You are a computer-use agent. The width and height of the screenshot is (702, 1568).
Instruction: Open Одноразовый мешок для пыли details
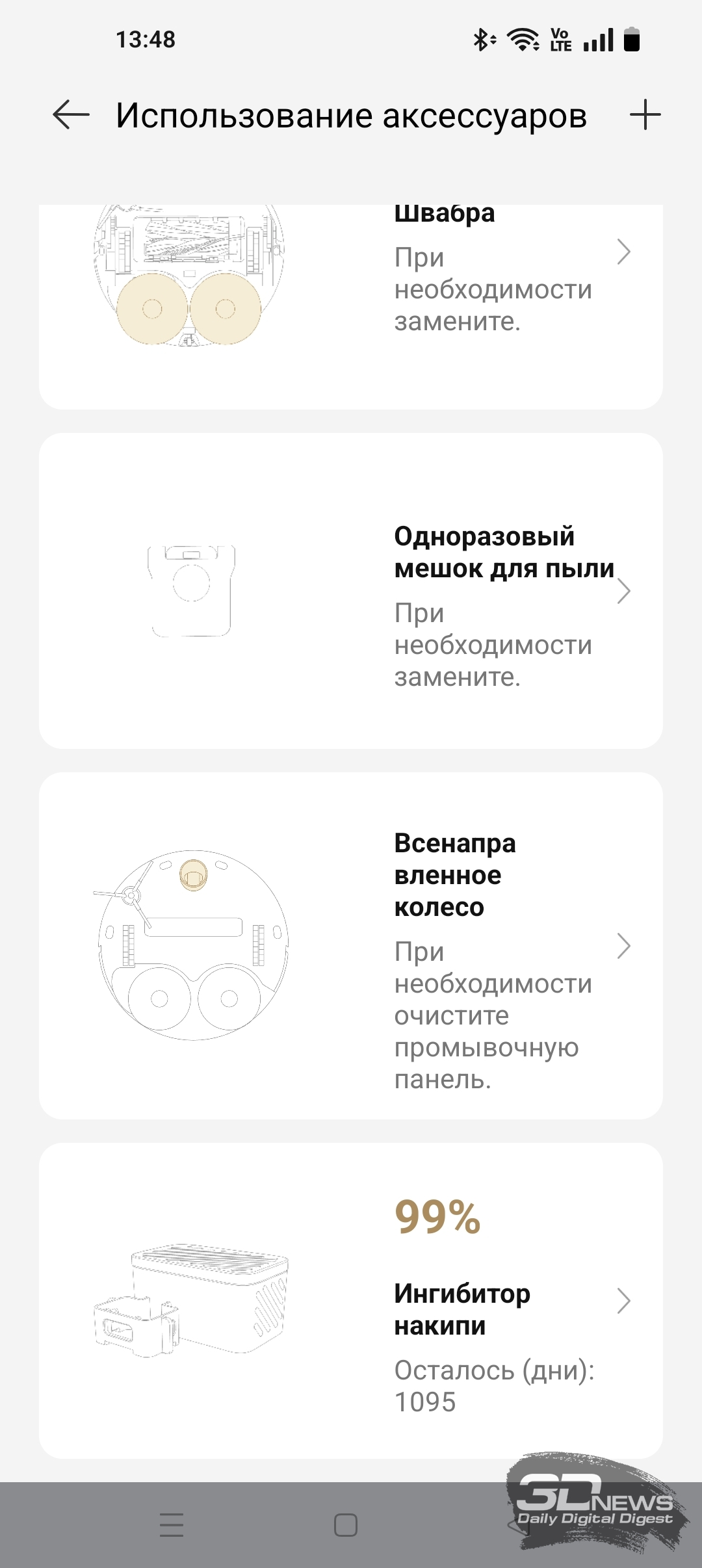(x=351, y=591)
